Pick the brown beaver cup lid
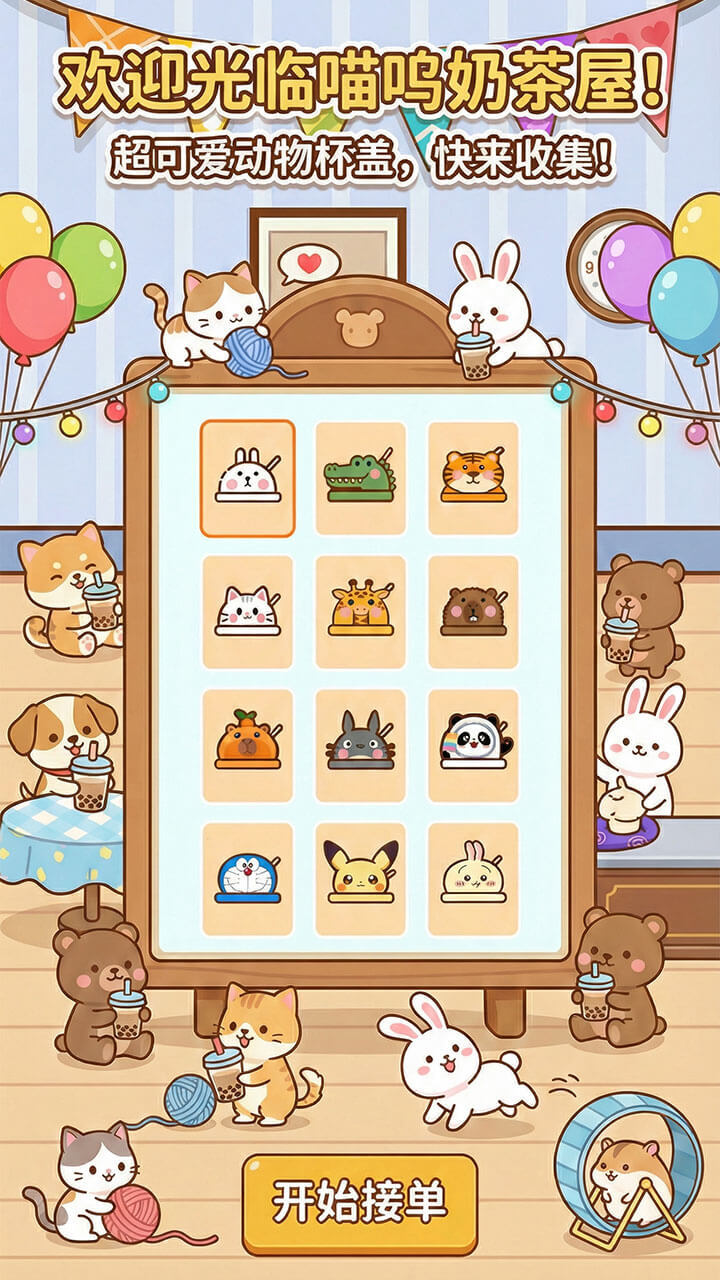This screenshot has height=1280, width=720. 473,611
